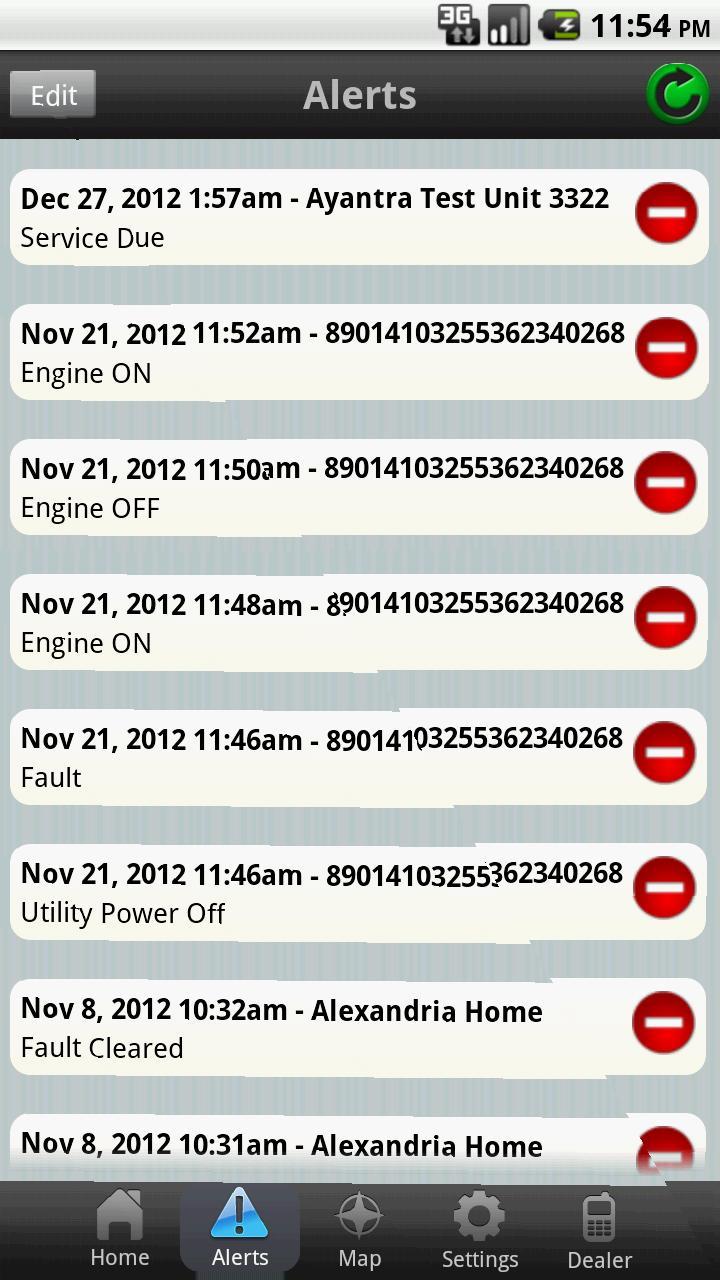
Task: Select the Alerts tab
Action: [x=240, y=1230]
